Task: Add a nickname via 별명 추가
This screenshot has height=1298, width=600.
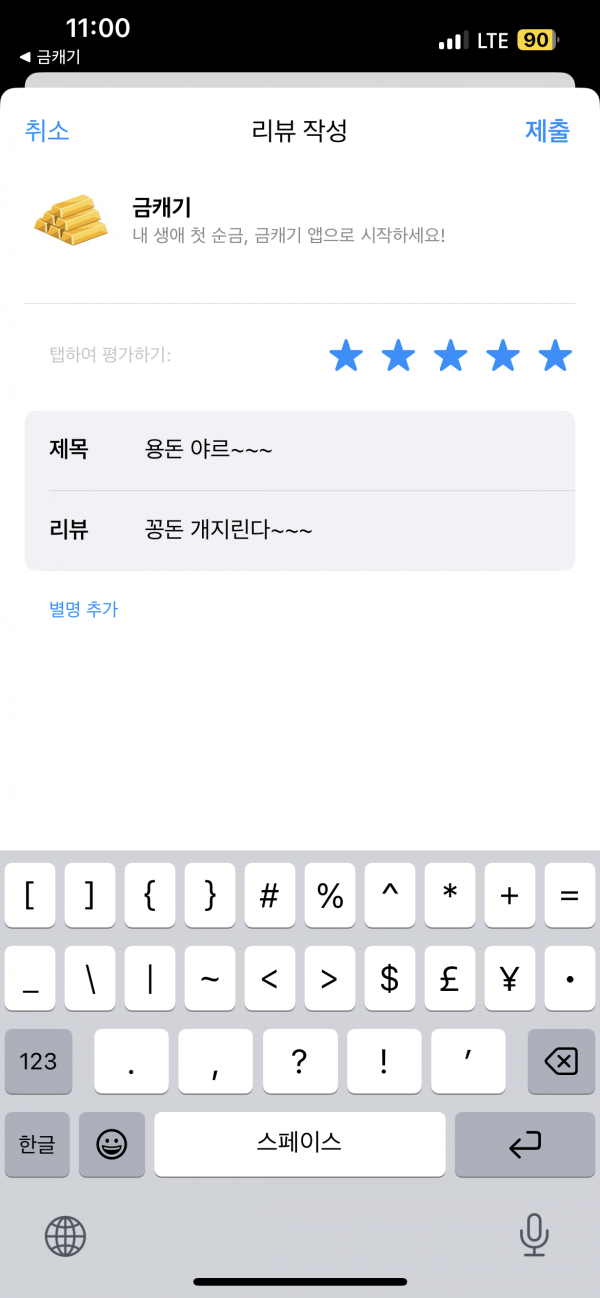Action: (83, 609)
